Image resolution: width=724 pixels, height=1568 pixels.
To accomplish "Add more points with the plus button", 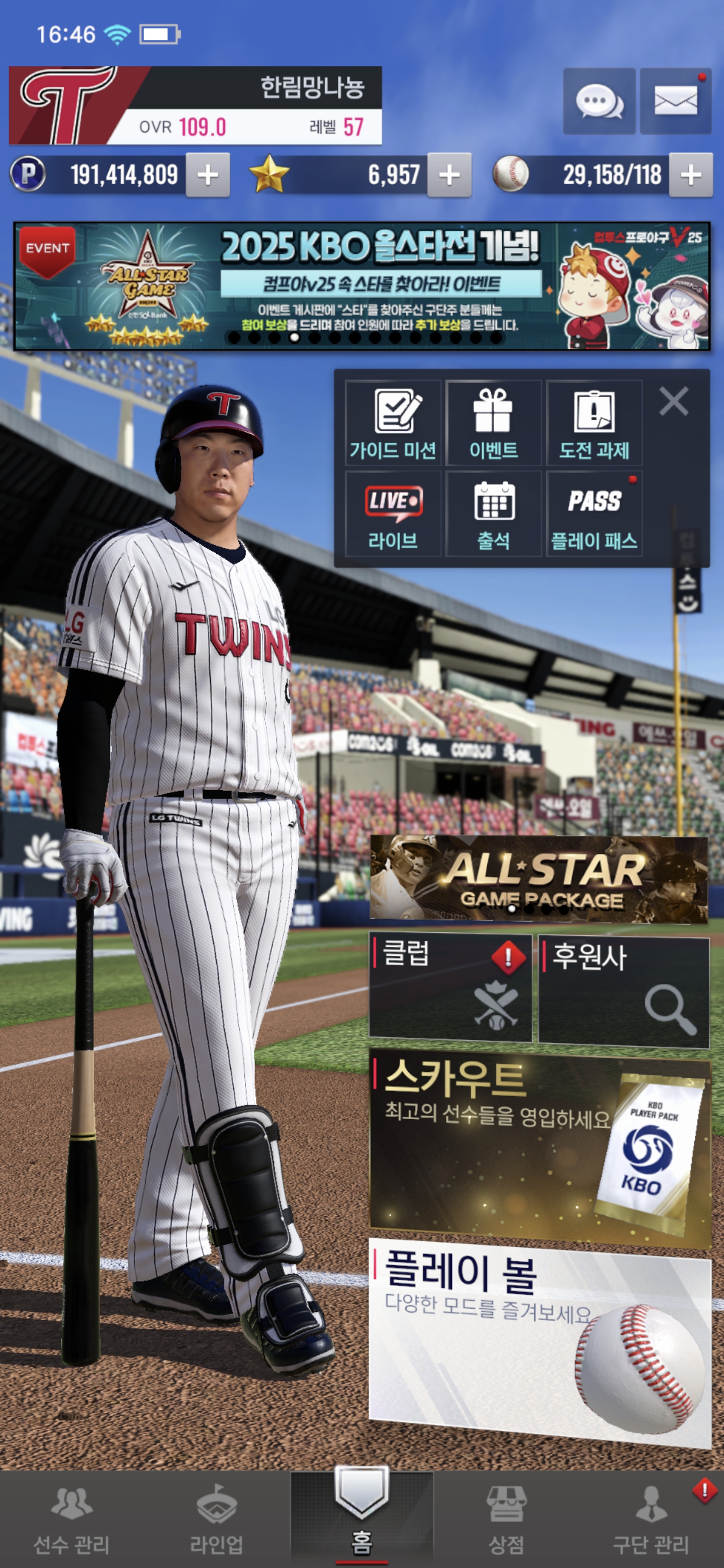I will coord(208,175).
